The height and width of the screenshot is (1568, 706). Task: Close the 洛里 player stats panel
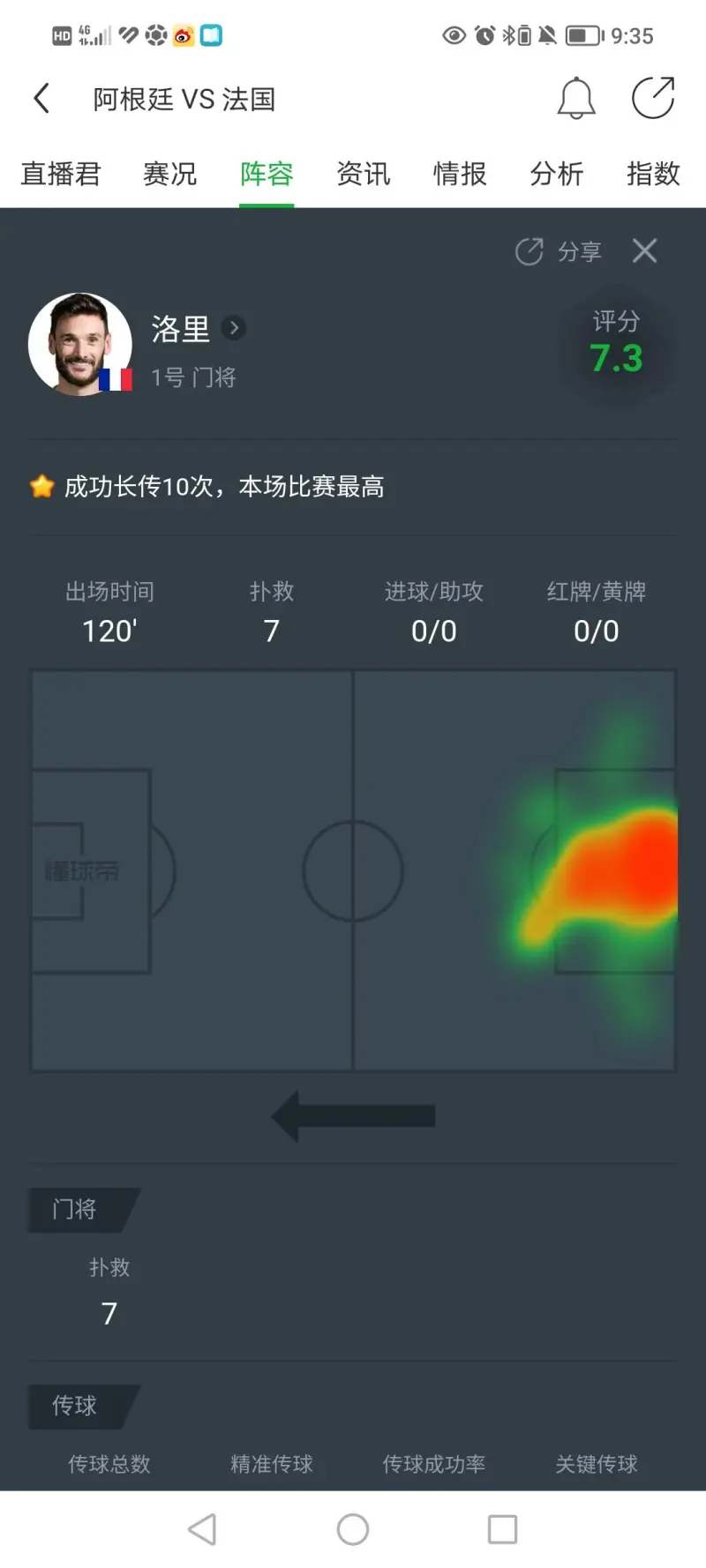coord(645,251)
